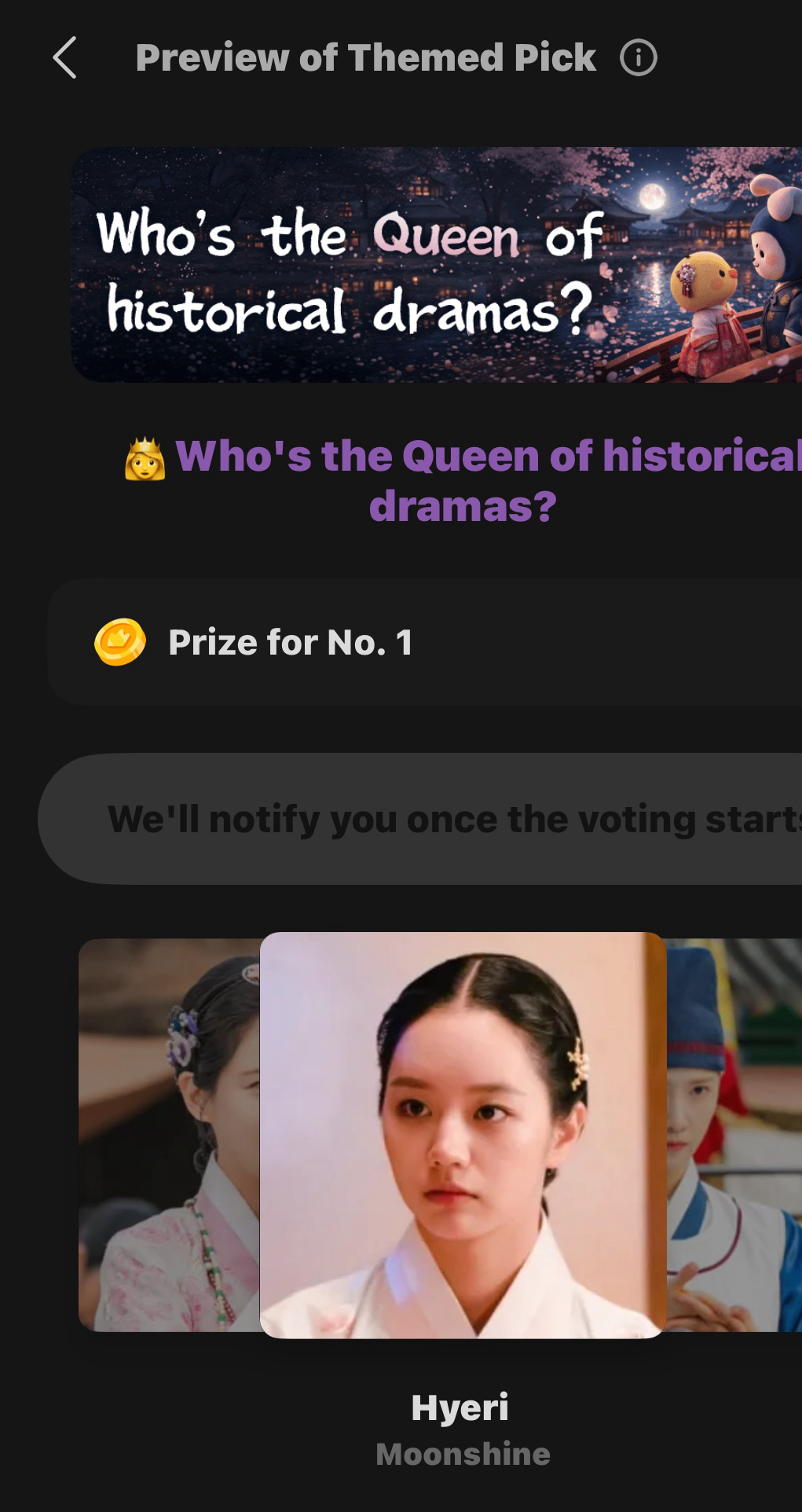Go back from Preview of Themed Pick
The image size is (802, 1512).
tap(64, 58)
